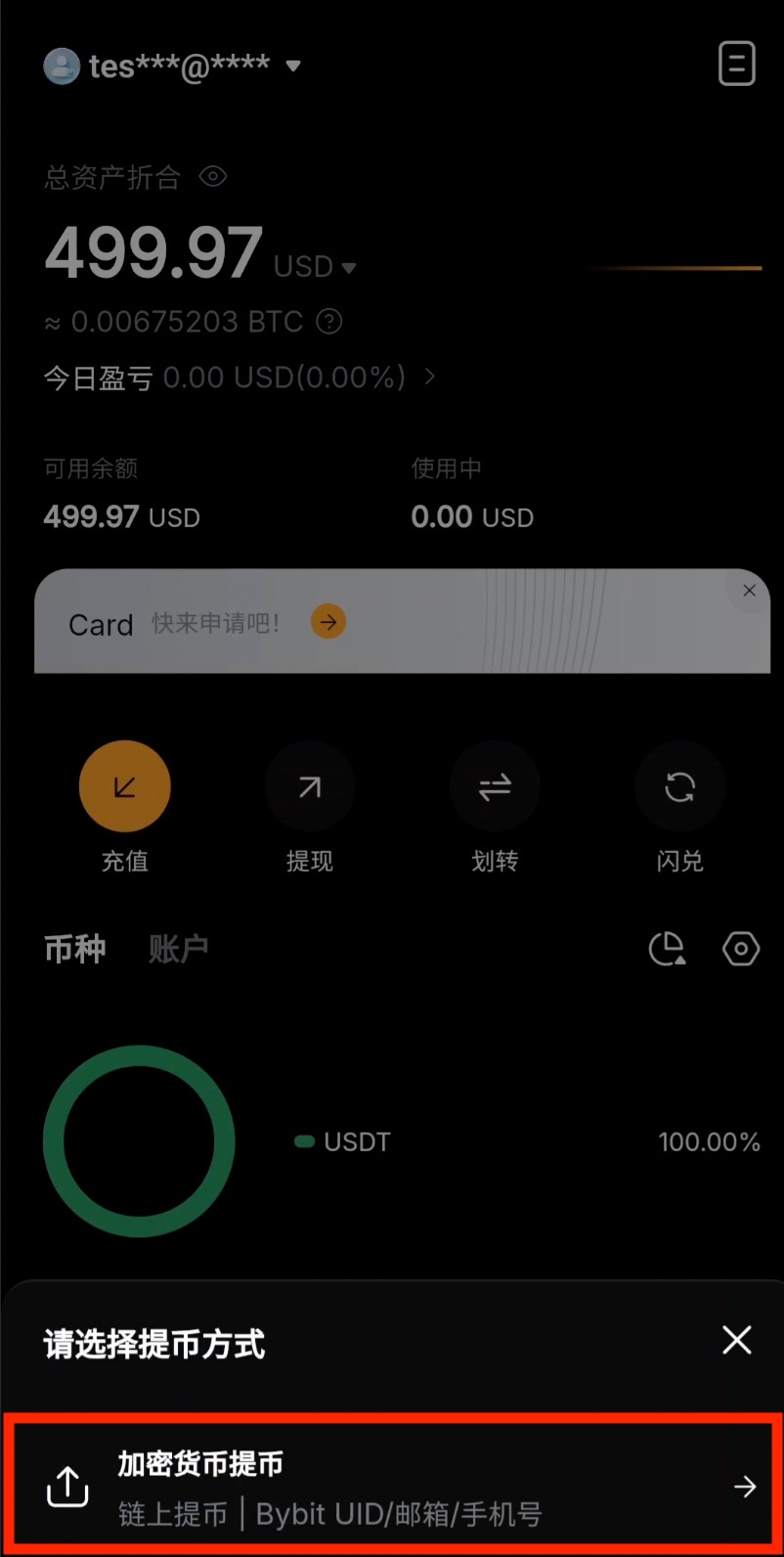Screen dimensions: 784x1557
Task: Tap the green USDT allocation ring chart
Action: pos(139,1140)
